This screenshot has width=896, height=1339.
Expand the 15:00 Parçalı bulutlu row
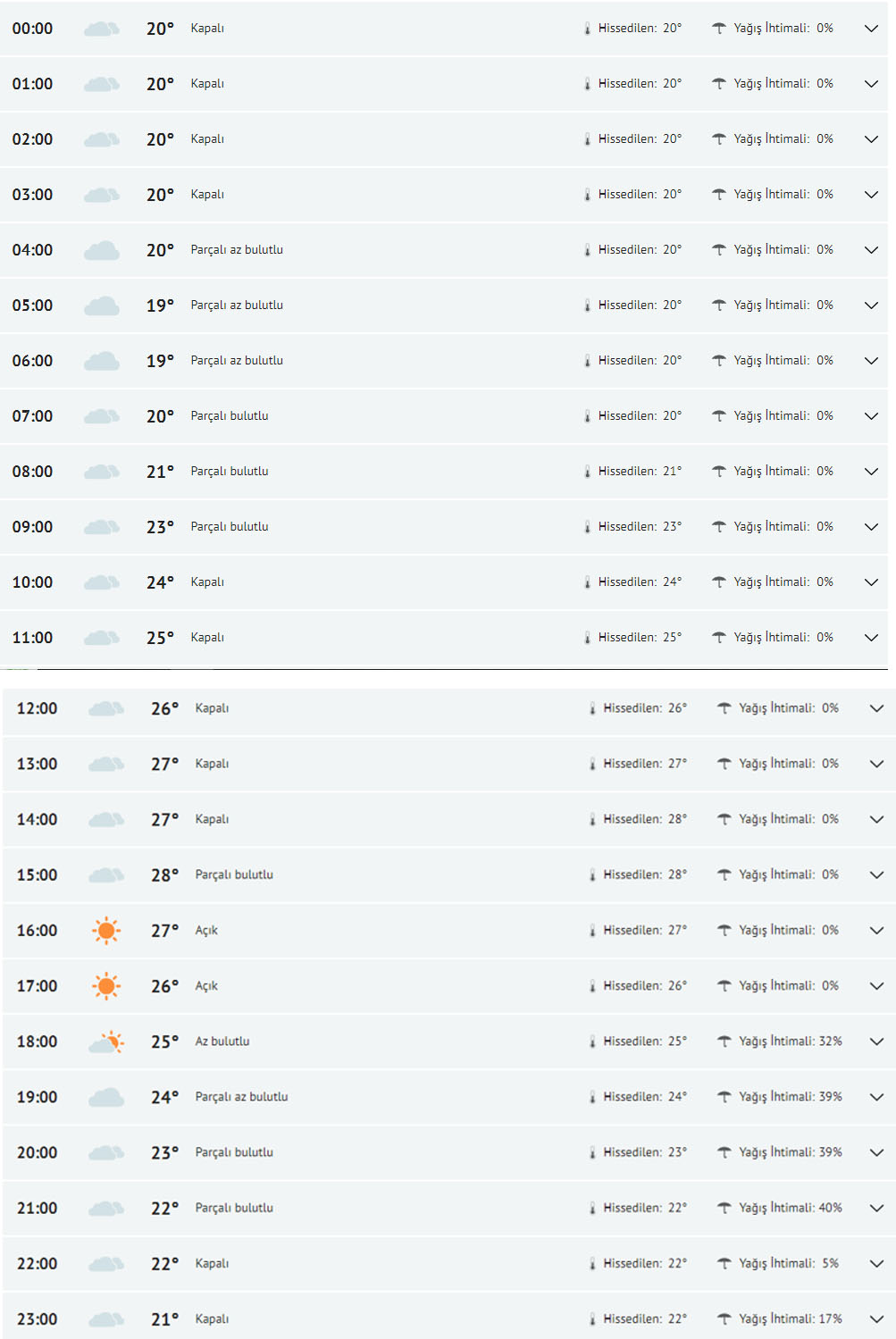click(x=876, y=875)
